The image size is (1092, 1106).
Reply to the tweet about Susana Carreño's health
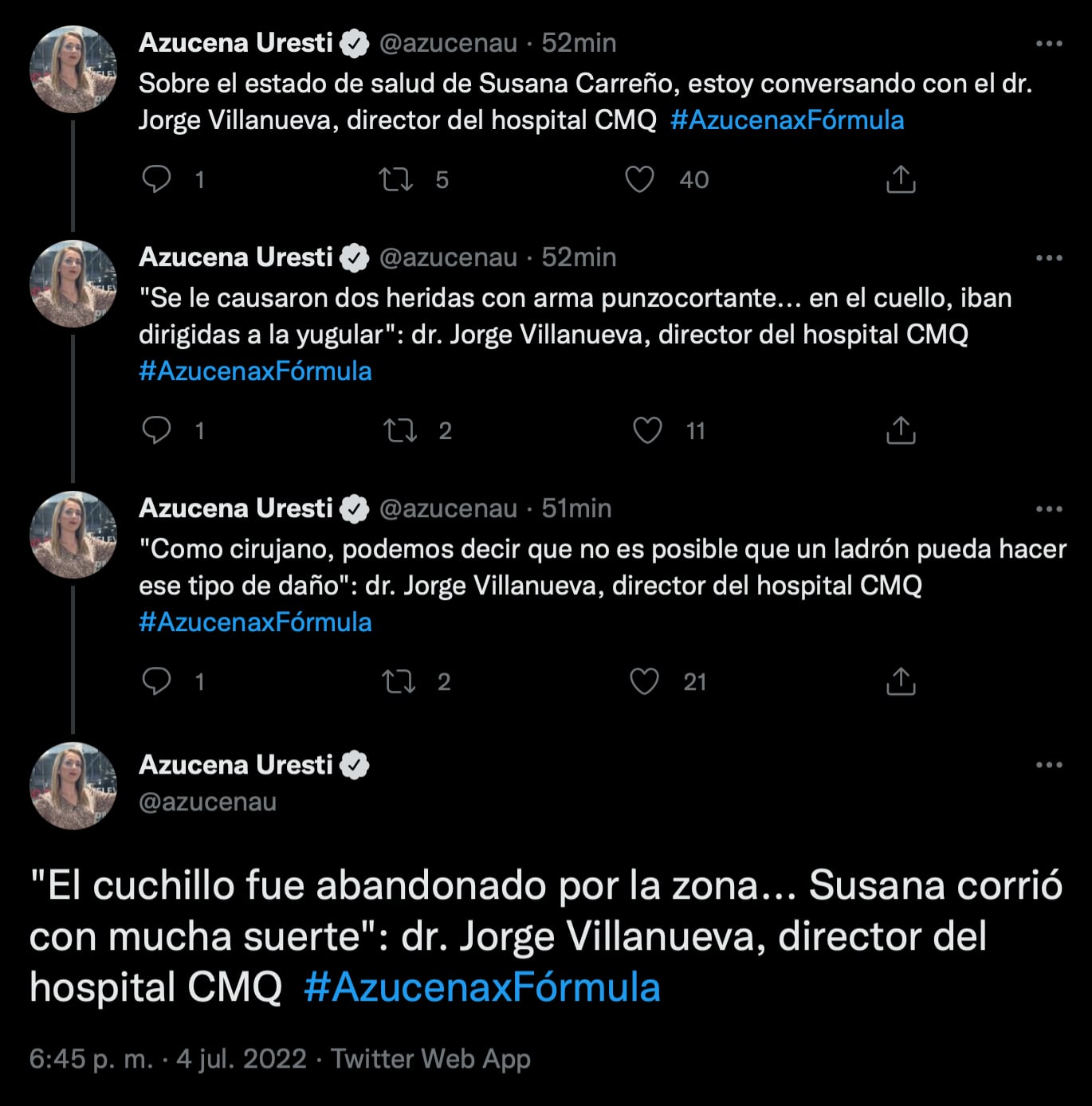point(156,179)
